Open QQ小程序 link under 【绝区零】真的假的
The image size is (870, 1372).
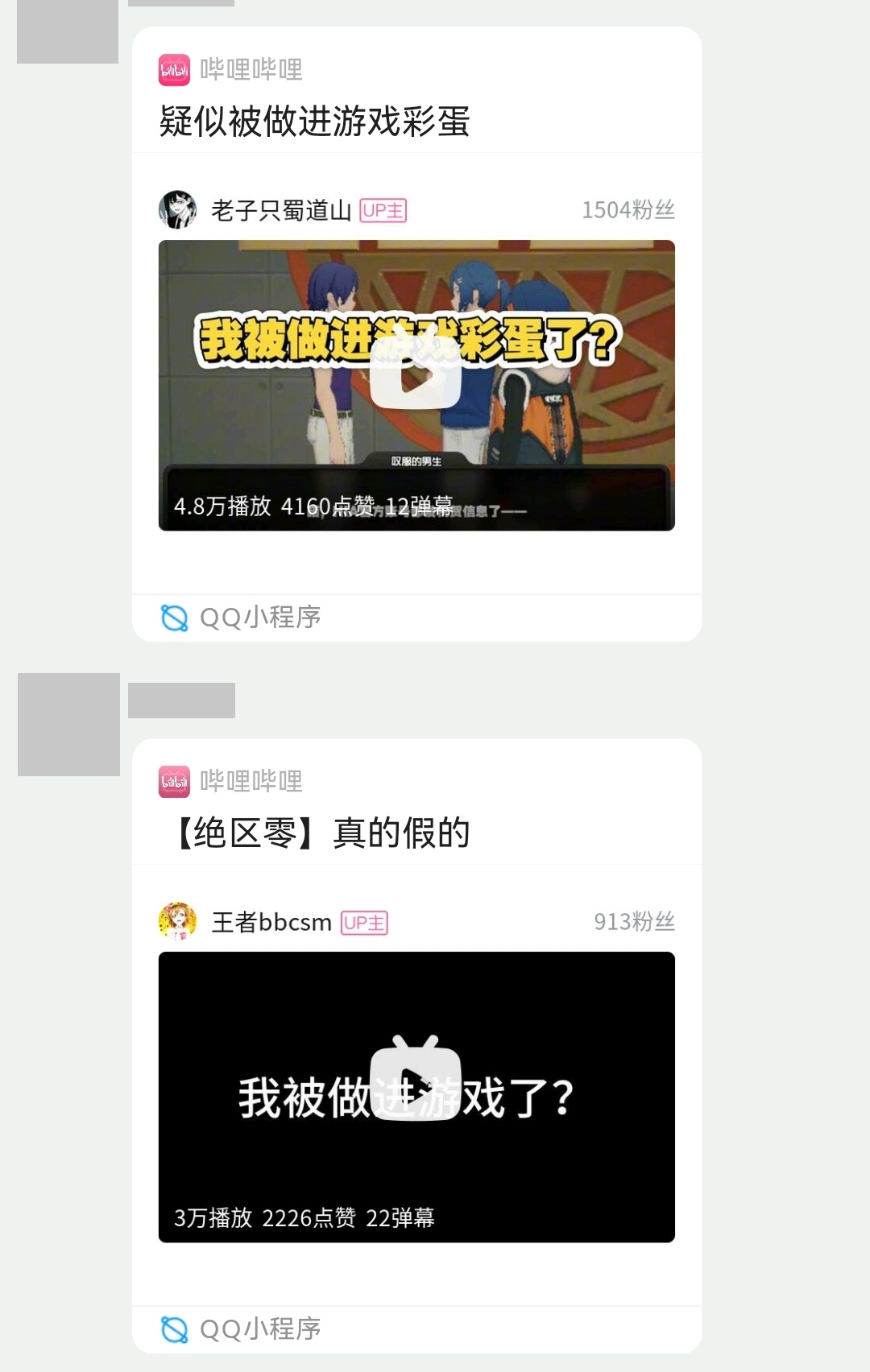[241, 1329]
